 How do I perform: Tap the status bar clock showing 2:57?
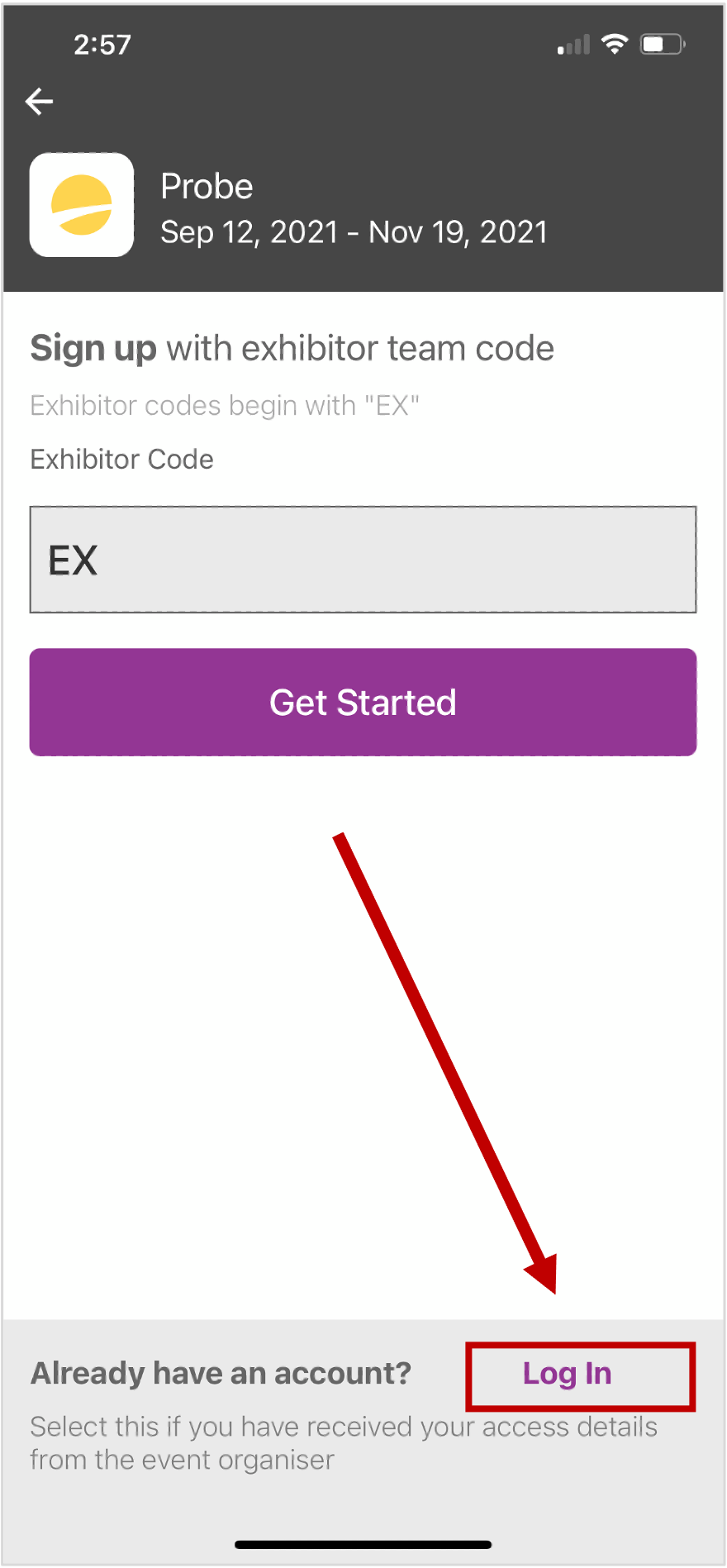102,45
